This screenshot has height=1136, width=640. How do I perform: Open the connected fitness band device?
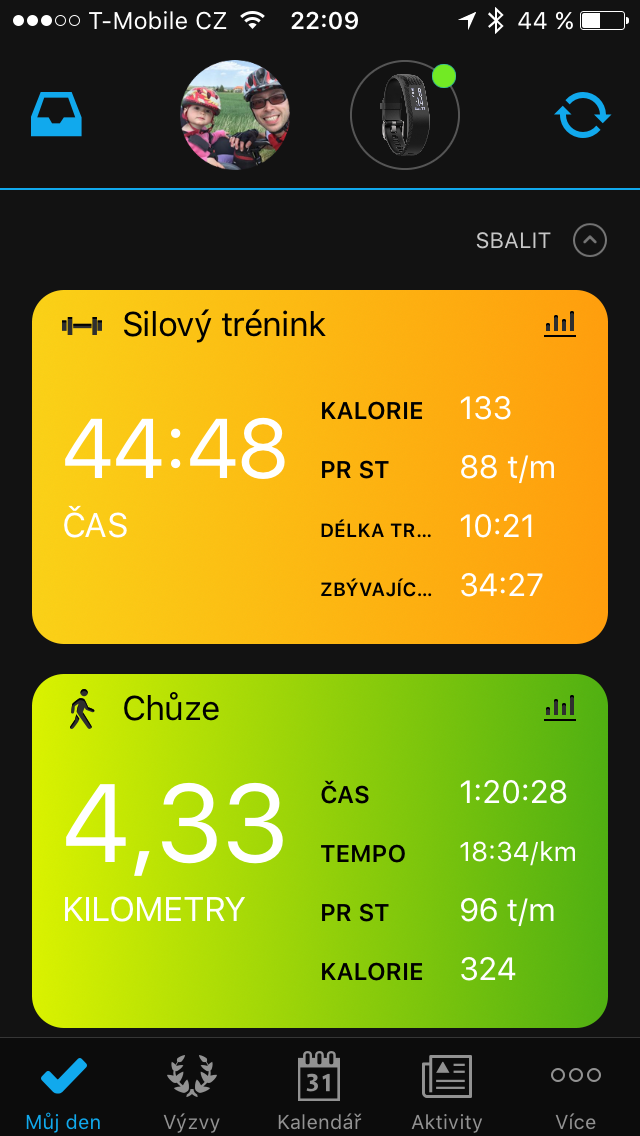click(x=405, y=114)
